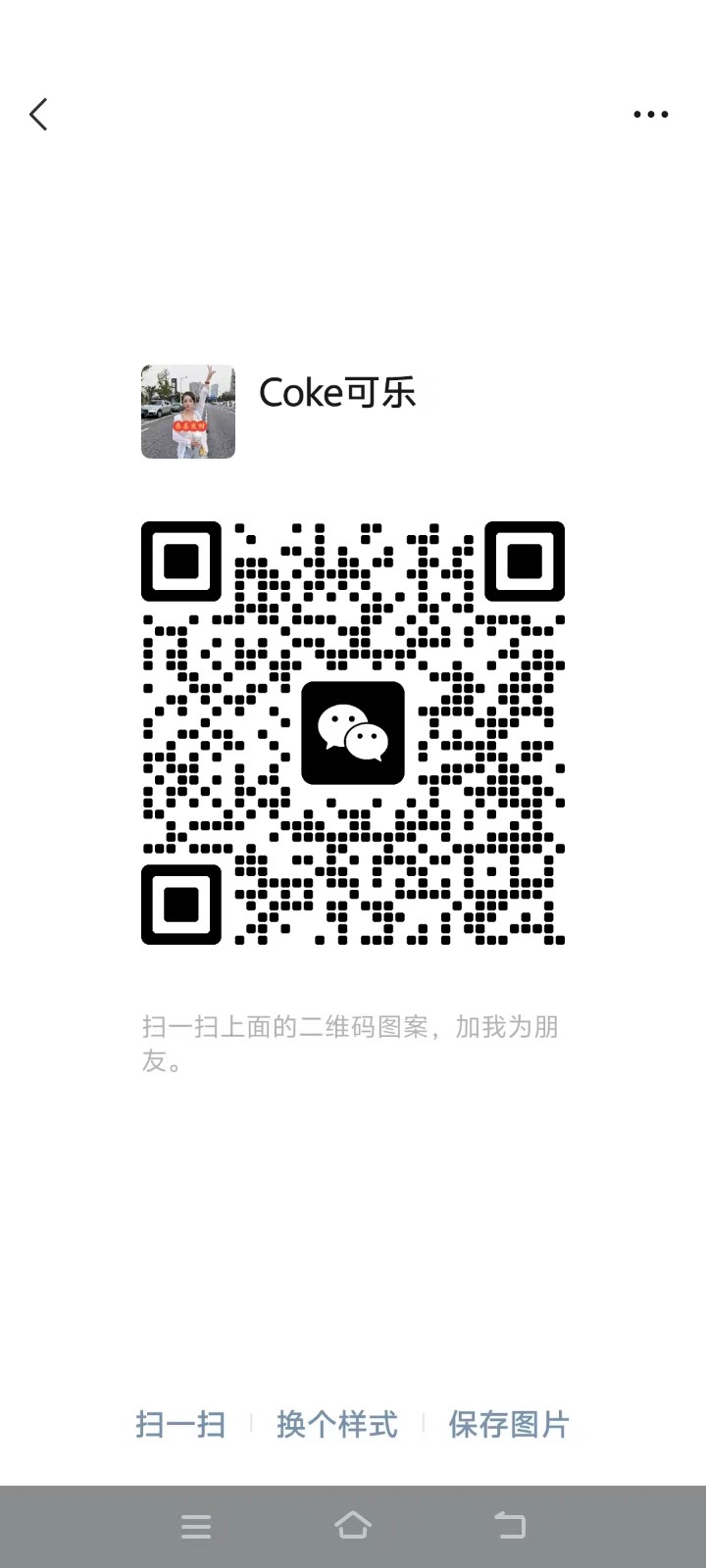
Task: Open the three-dot overflow menu
Action: [x=650, y=115]
